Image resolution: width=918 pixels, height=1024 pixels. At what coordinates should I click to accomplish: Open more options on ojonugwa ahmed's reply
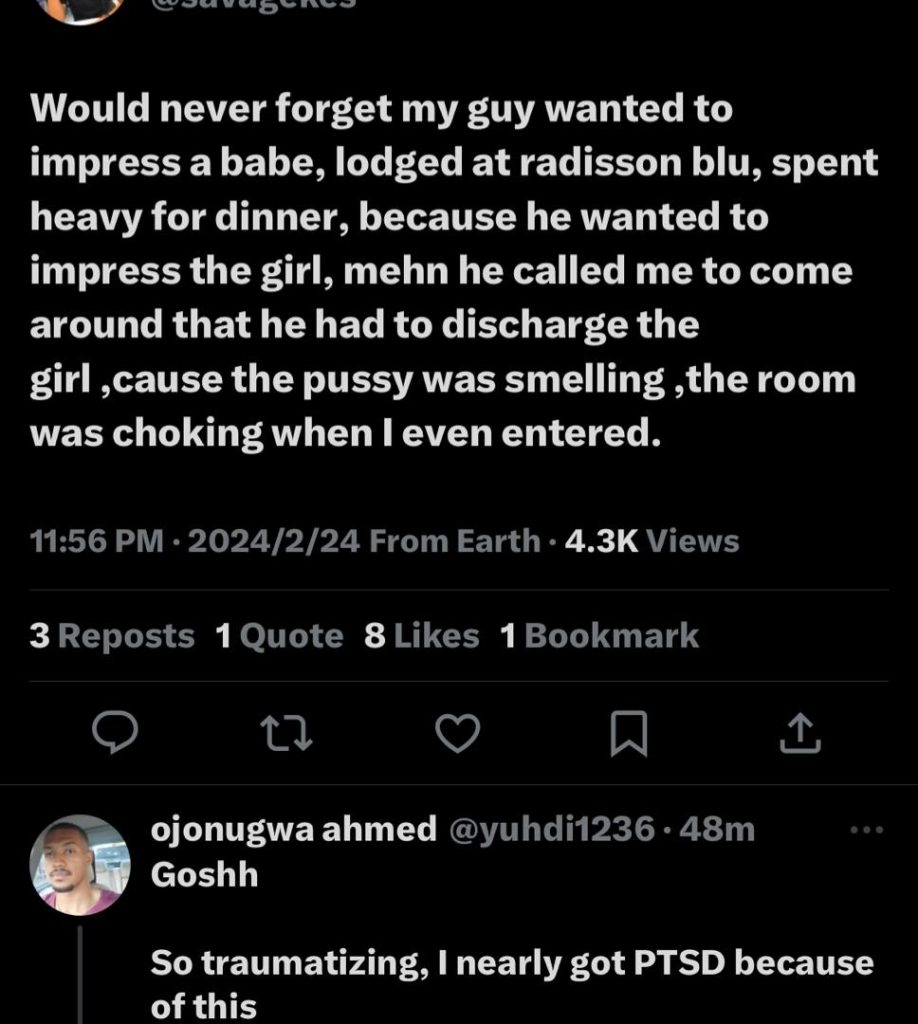coord(866,830)
